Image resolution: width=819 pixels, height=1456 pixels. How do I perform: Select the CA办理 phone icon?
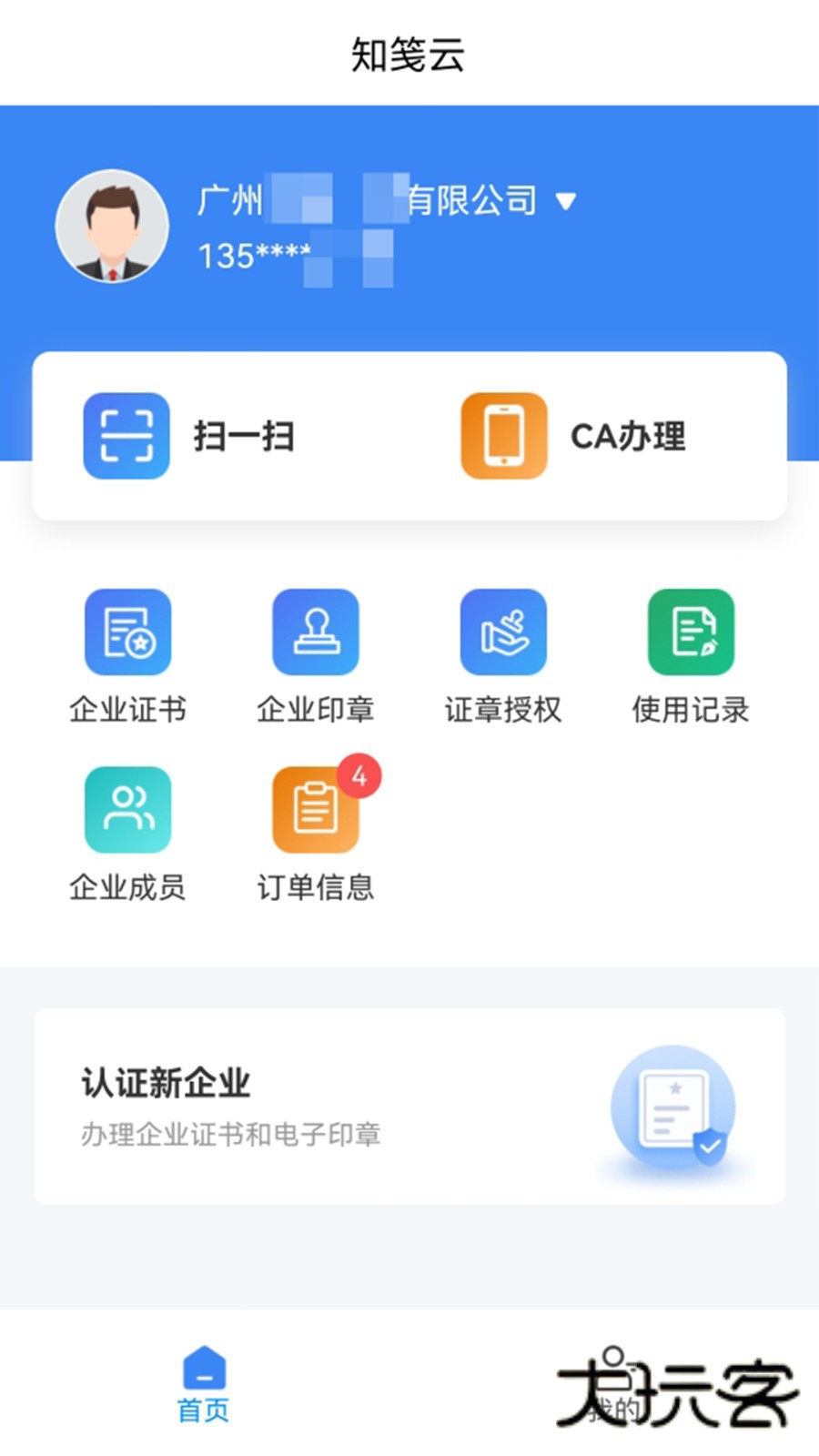click(x=502, y=435)
